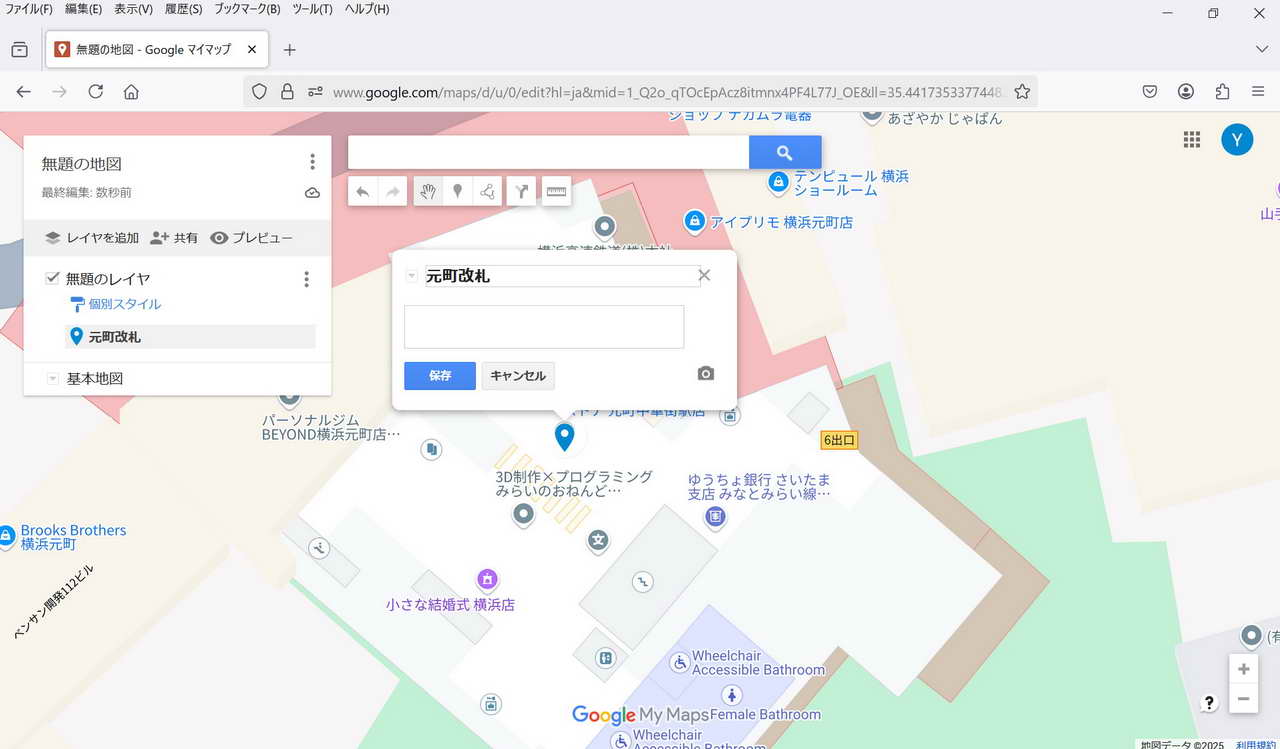Open the 共有 share option
Image resolution: width=1280 pixels, height=749 pixels.
point(174,238)
